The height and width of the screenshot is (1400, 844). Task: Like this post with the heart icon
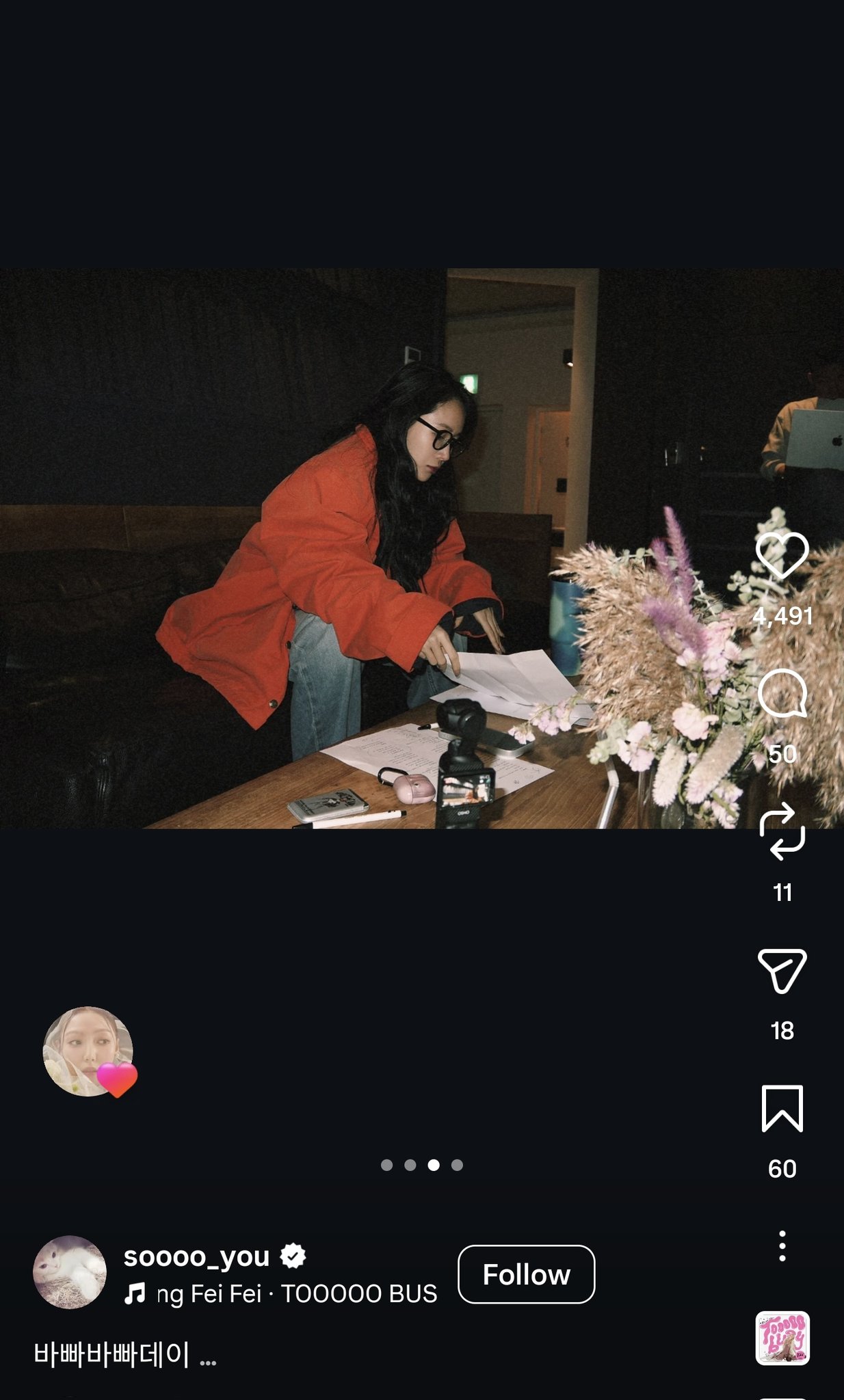(782, 554)
